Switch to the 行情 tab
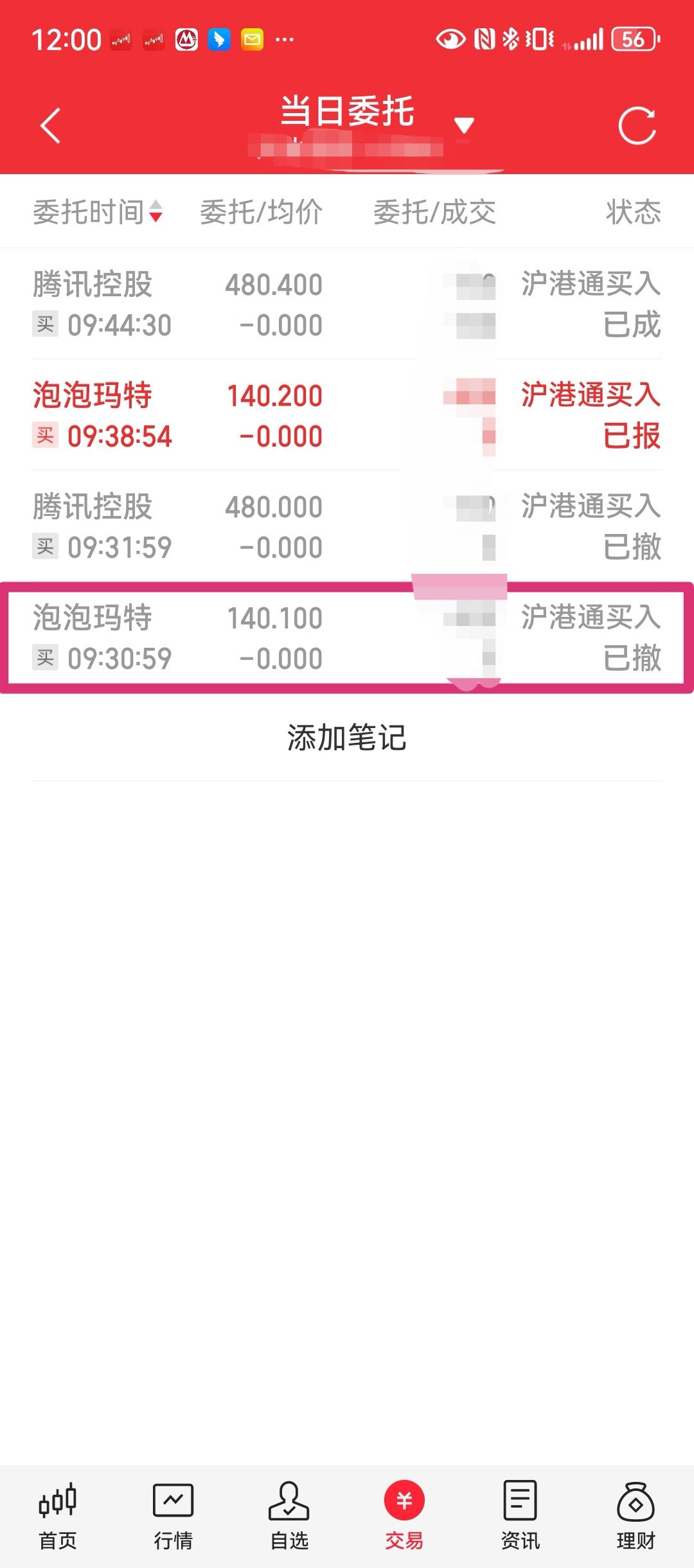Image resolution: width=694 pixels, height=1568 pixels. click(173, 1515)
